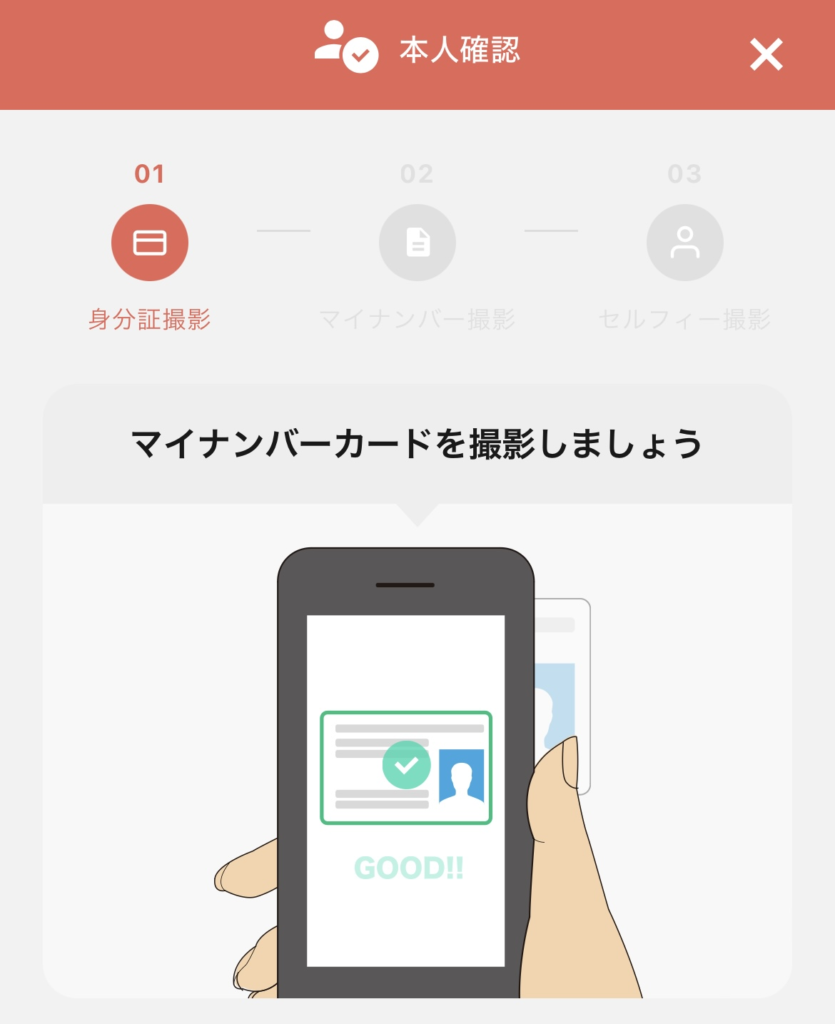Close the 本人確認 identity verification screen
Viewport: 835px width, 1024px height.
[766, 55]
